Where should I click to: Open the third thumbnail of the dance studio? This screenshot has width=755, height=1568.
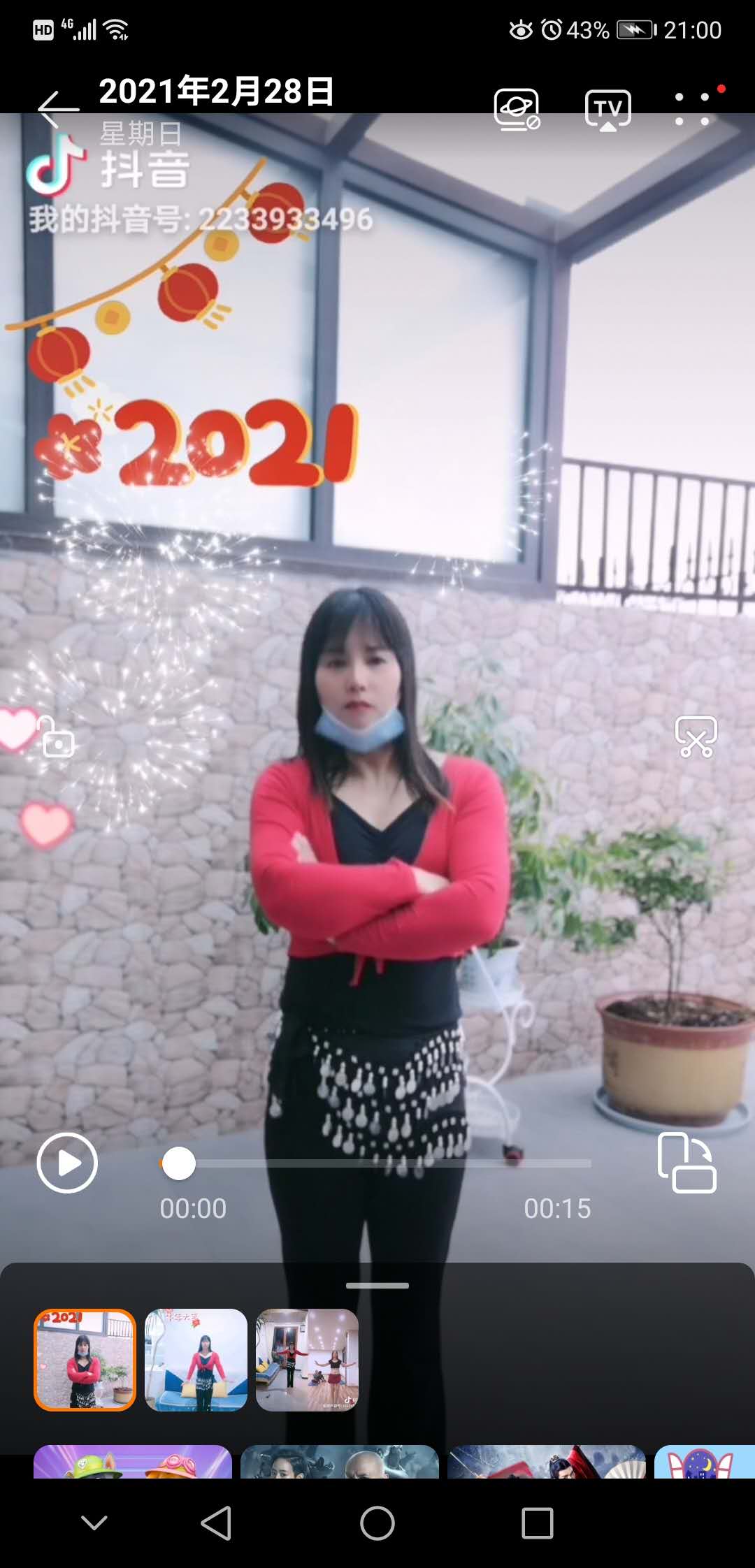[307, 1359]
